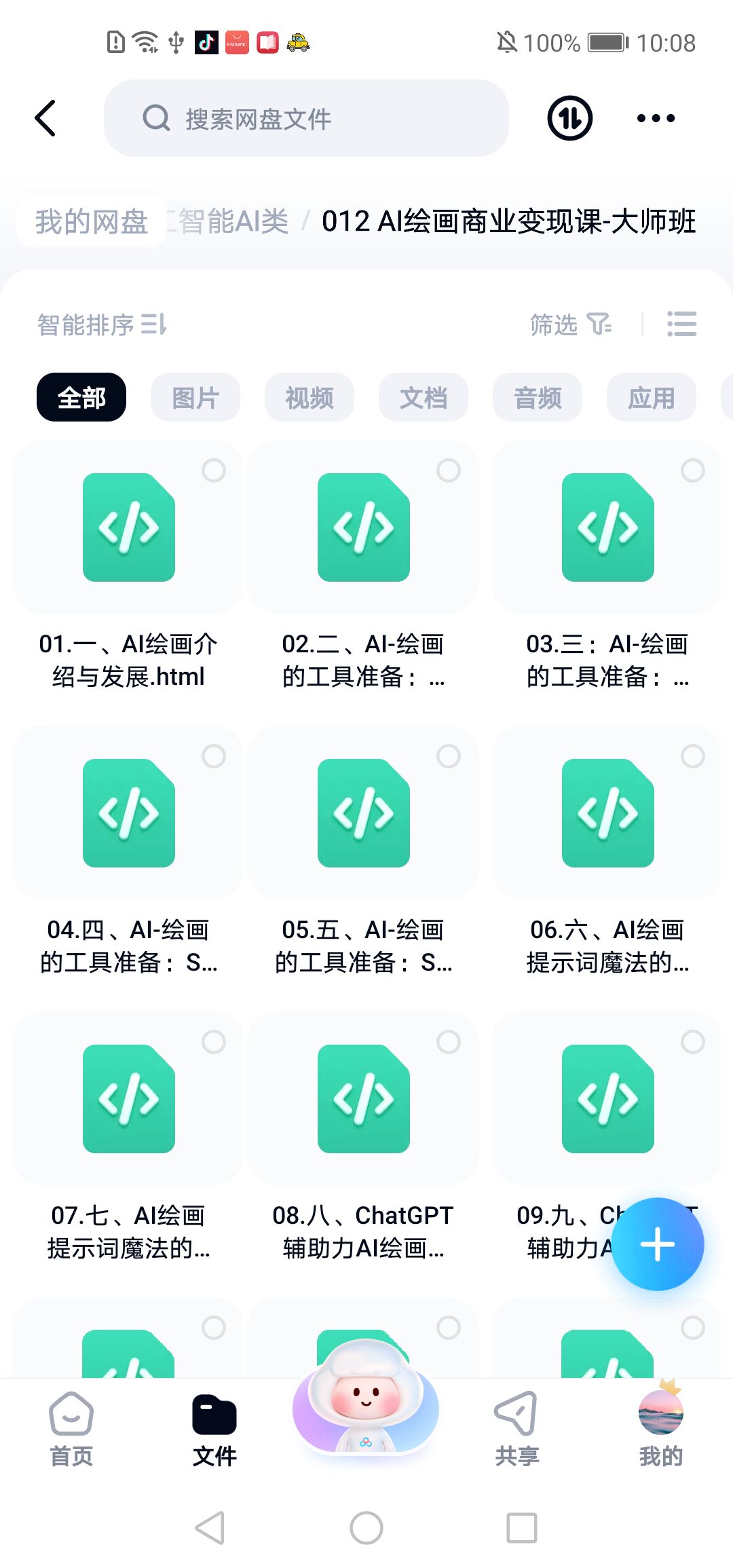Viewport: 733px width, 1568px height.
Task: Open file 01.一、AI绘画介绍与发展.html
Action: pyautogui.click(x=128, y=527)
